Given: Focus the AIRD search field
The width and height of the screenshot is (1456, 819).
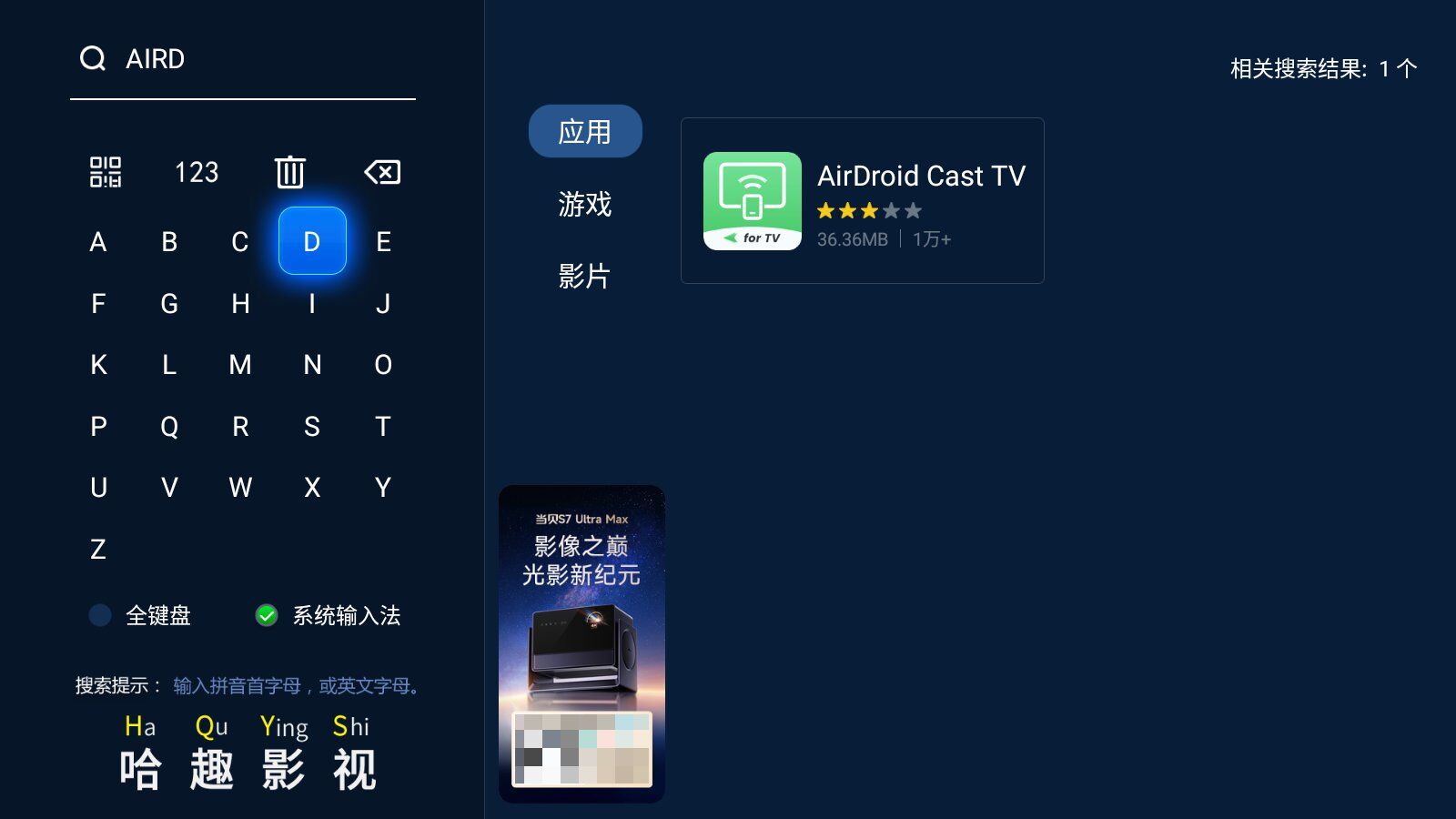Looking at the screenshot, I should (242, 59).
